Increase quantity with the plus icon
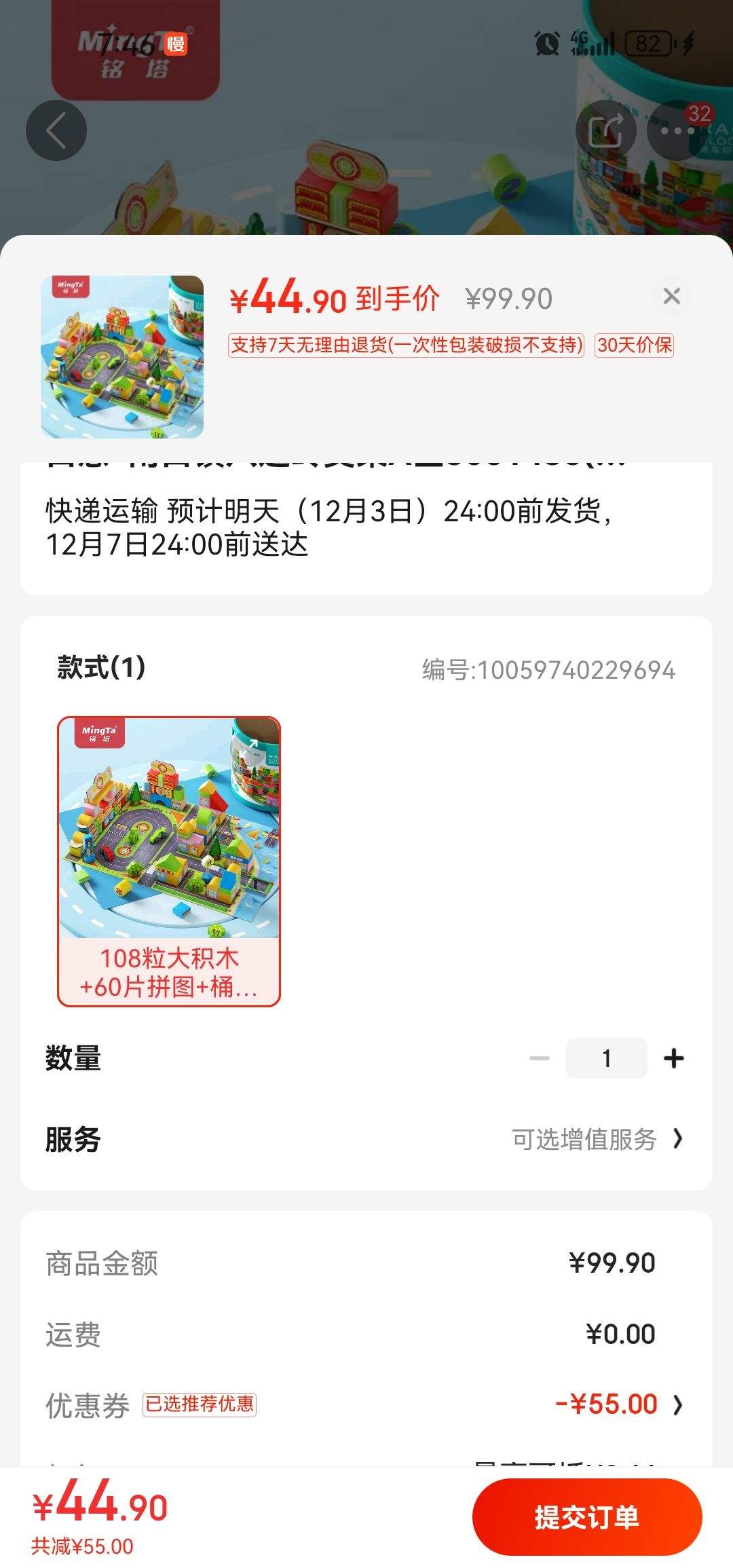The height and width of the screenshot is (1568, 733). pyautogui.click(x=672, y=1057)
